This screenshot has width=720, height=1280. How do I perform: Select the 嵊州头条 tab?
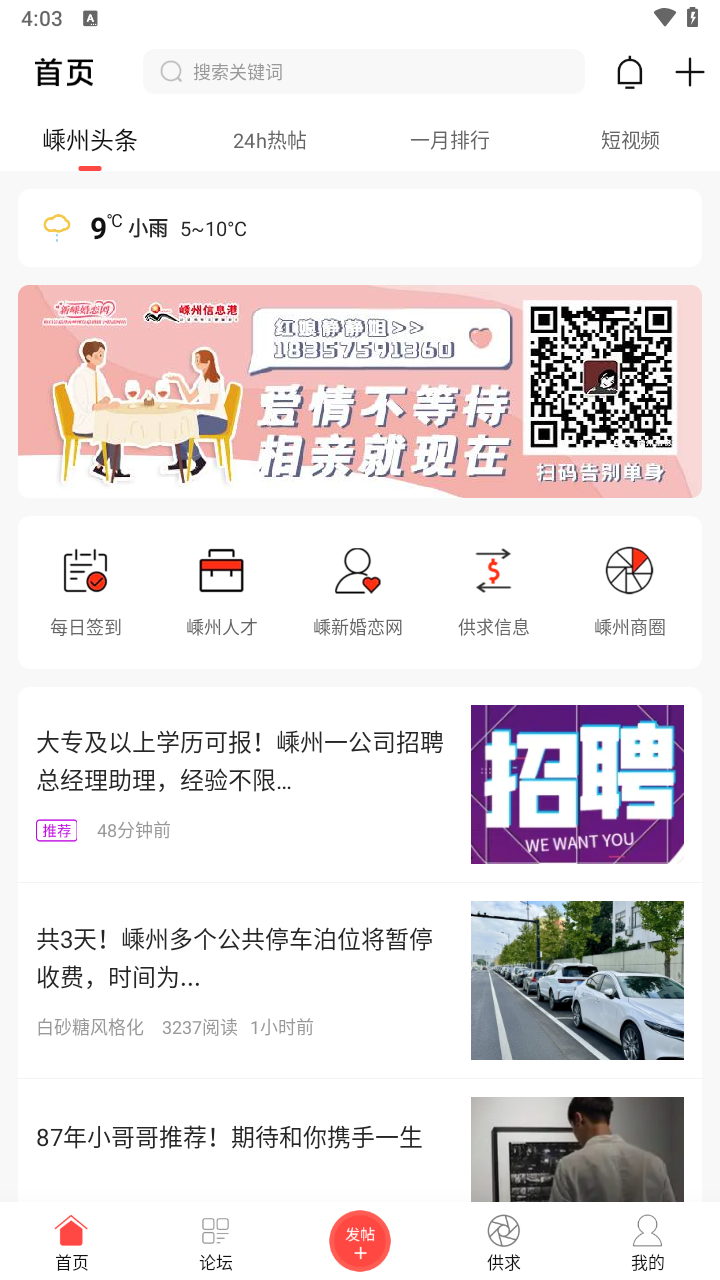tap(90, 141)
